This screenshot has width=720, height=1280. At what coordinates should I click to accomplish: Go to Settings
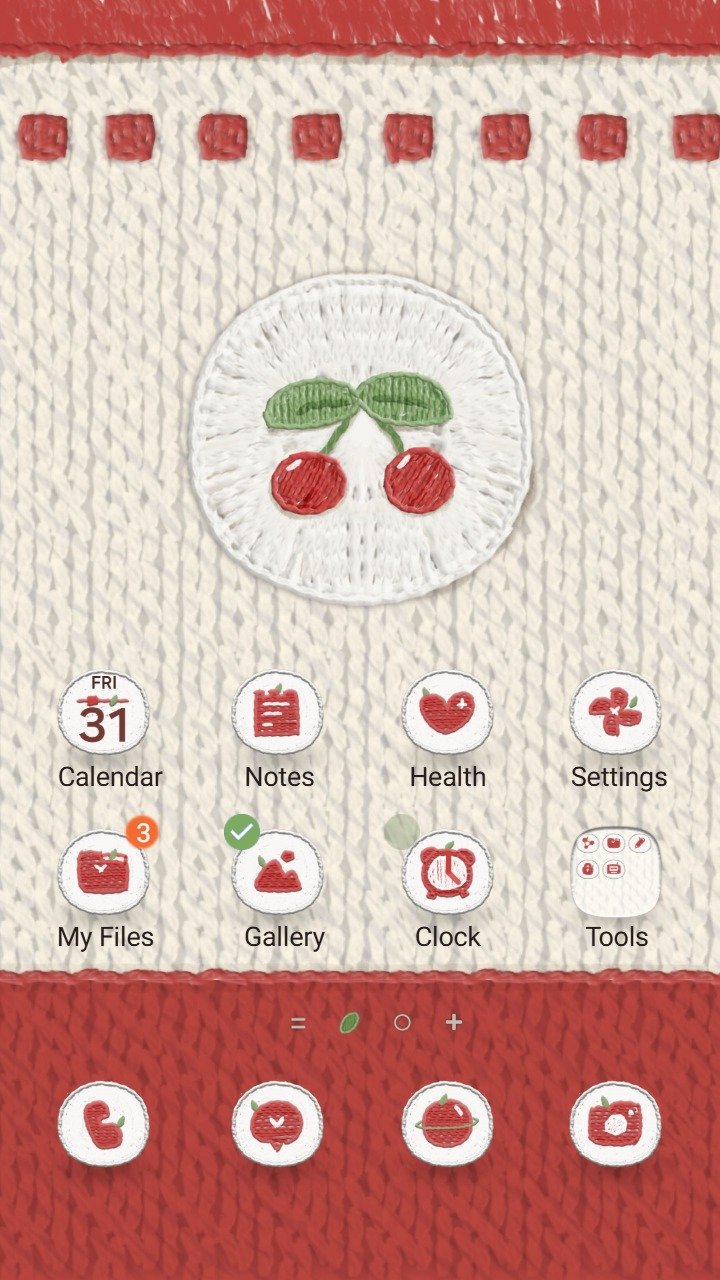pos(615,712)
